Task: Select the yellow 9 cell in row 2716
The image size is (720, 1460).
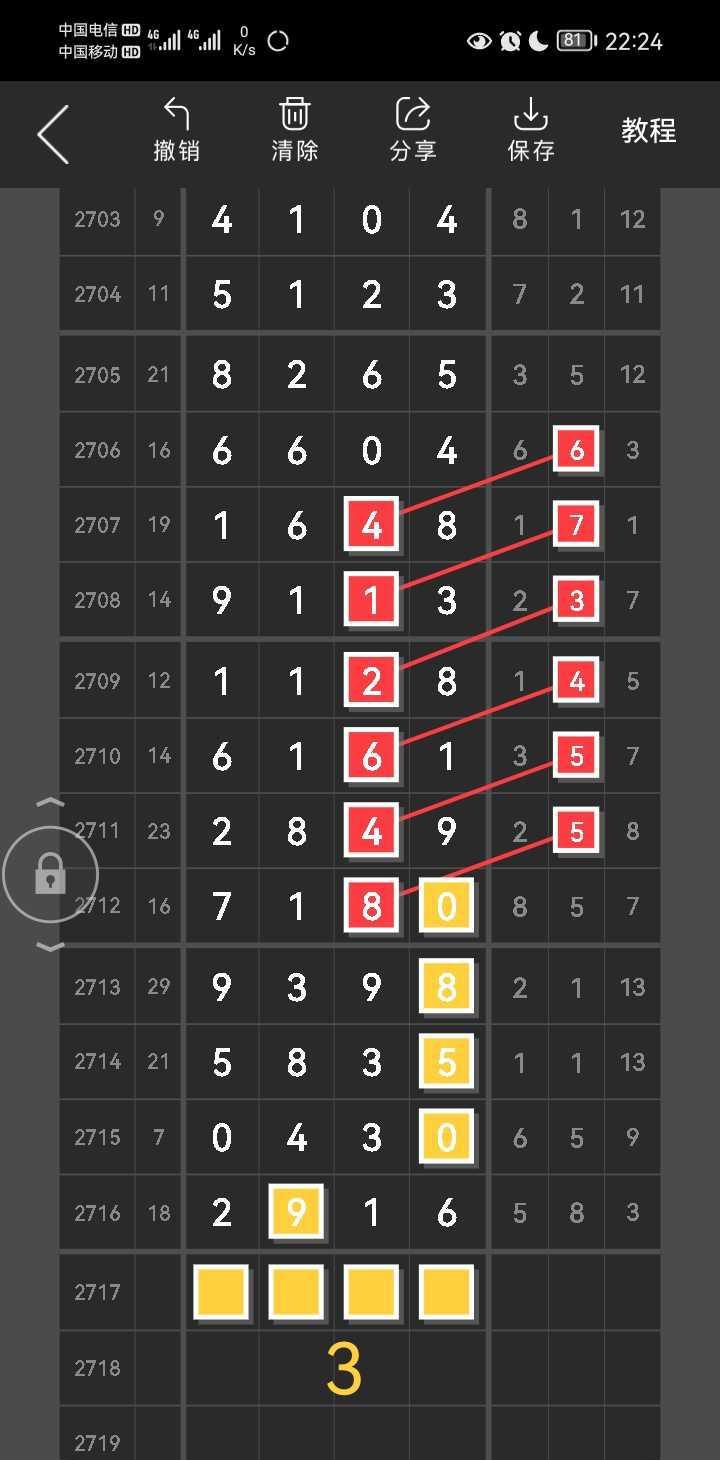Action: tap(297, 1212)
